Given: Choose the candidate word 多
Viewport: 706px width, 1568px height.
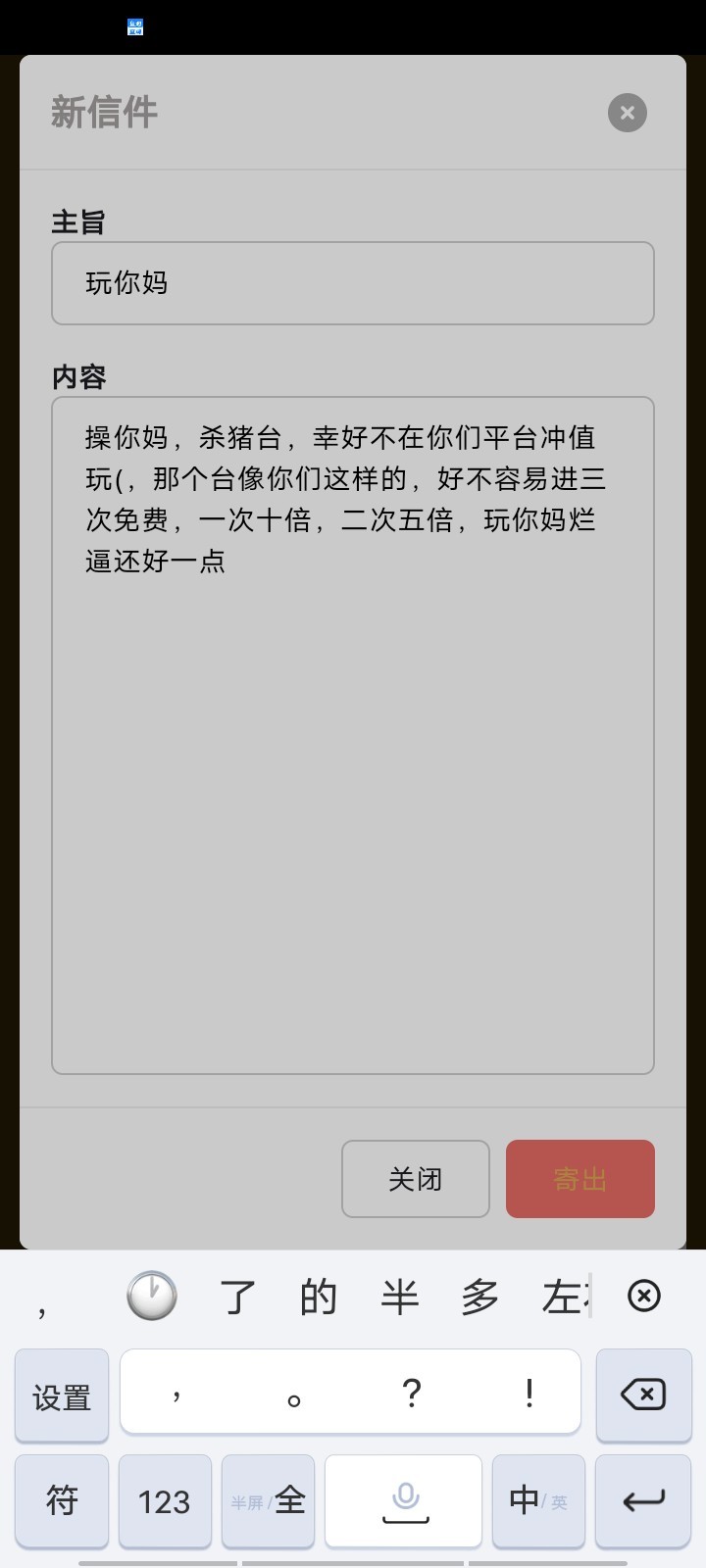Looking at the screenshot, I should point(479,1297).
